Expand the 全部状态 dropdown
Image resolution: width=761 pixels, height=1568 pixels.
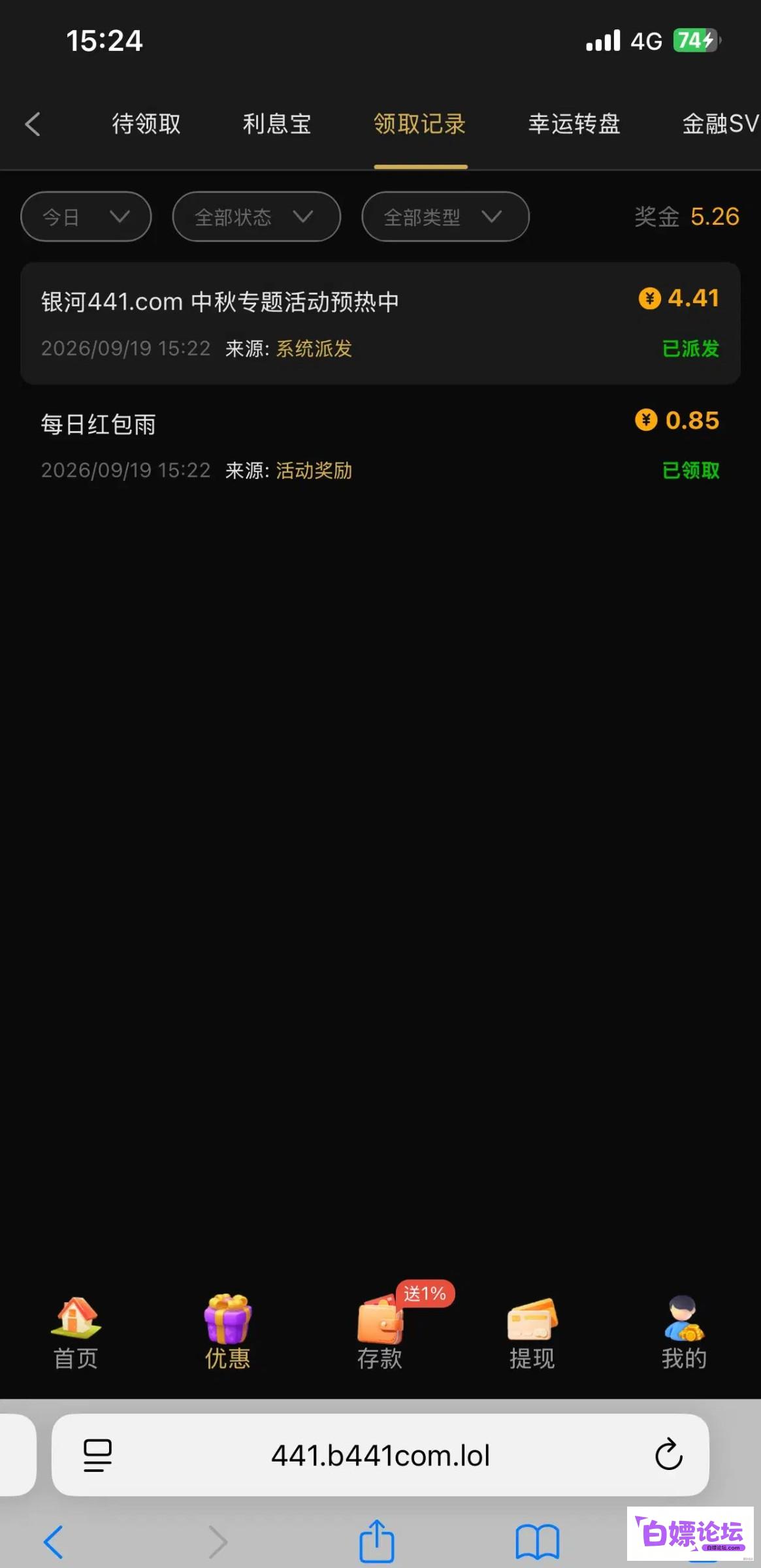pyautogui.click(x=256, y=216)
